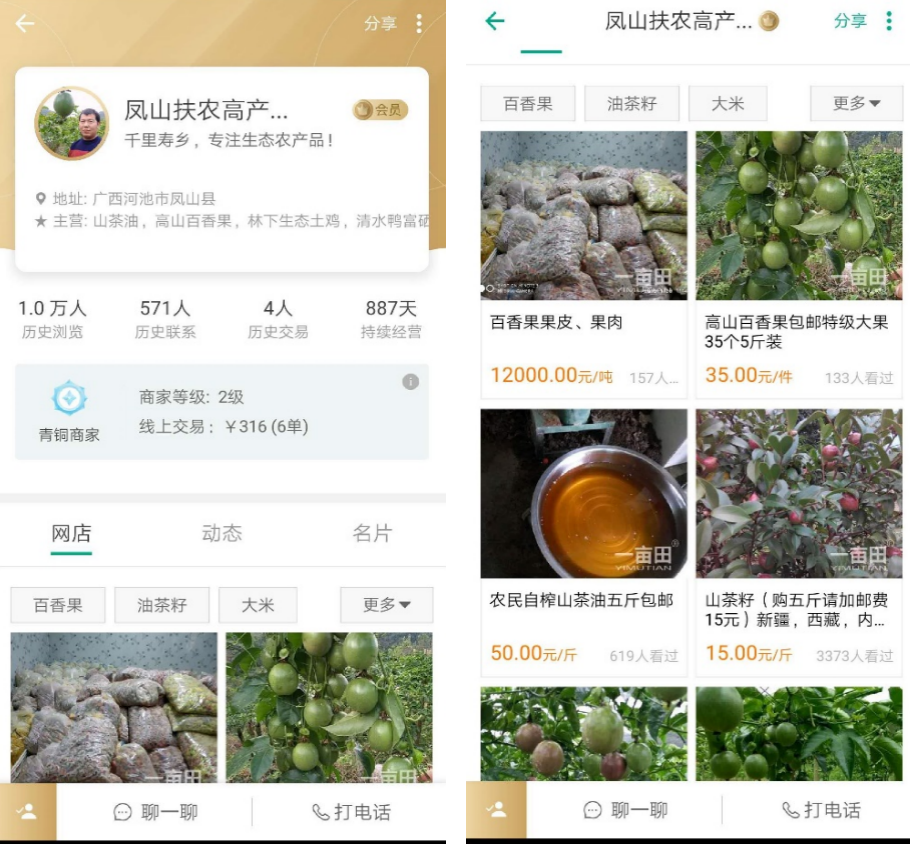Open the 会员 badge next to shop name
Screen dimensions: 910x844
[x=380, y=110]
